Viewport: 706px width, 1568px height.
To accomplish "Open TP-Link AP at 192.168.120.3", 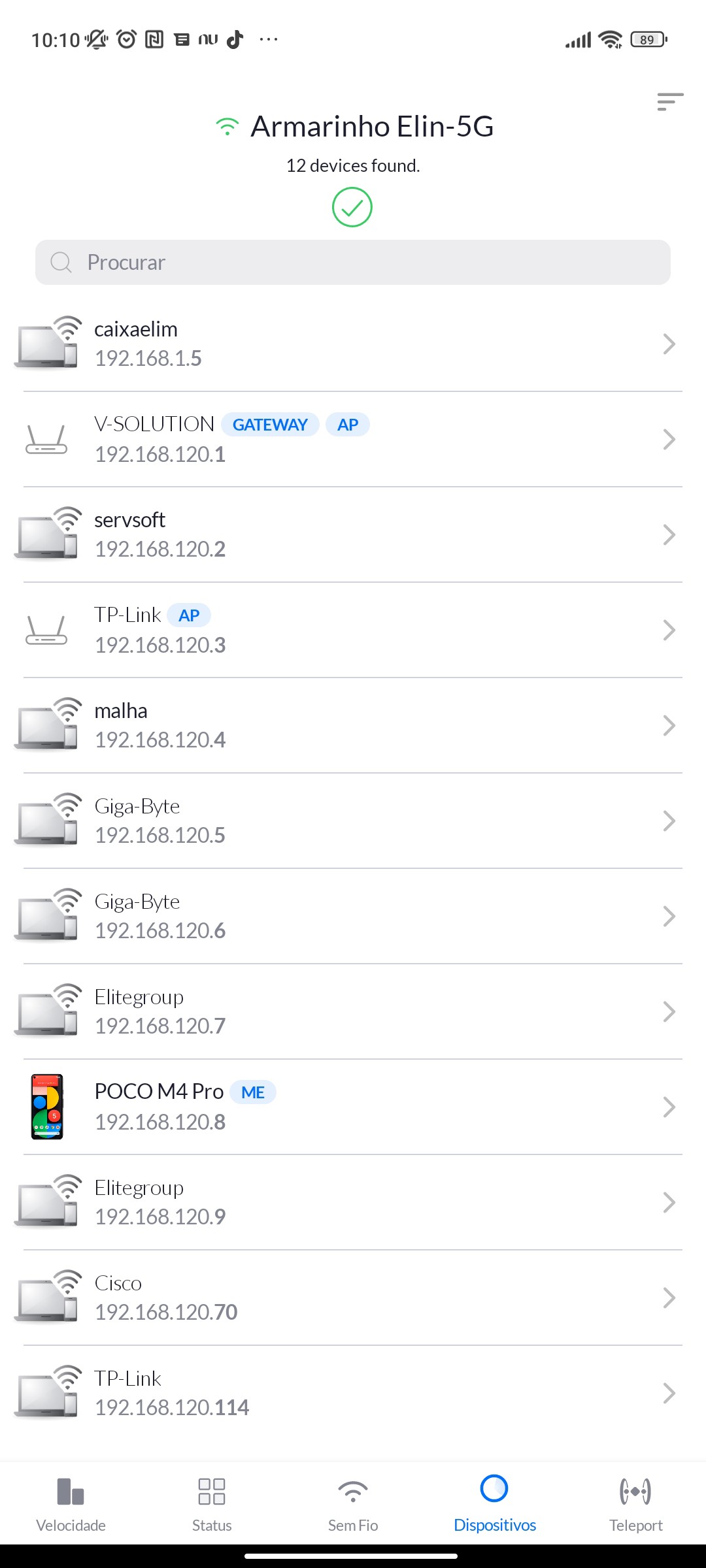I will 353,630.
